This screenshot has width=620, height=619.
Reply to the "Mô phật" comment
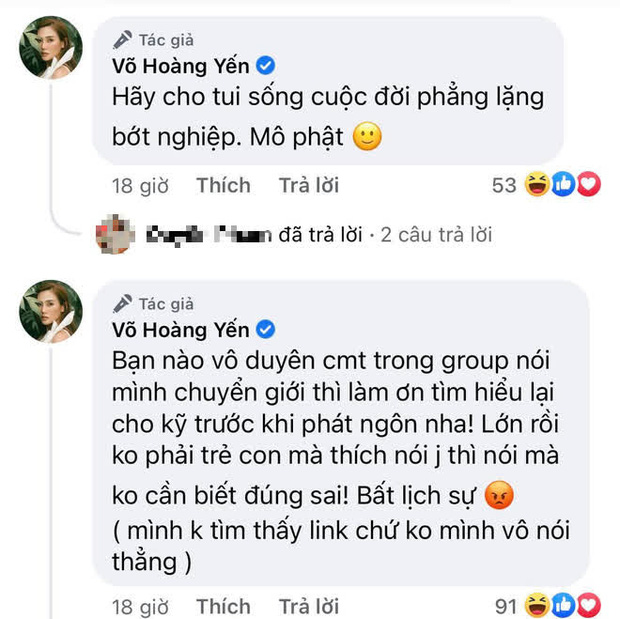(309, 185)
